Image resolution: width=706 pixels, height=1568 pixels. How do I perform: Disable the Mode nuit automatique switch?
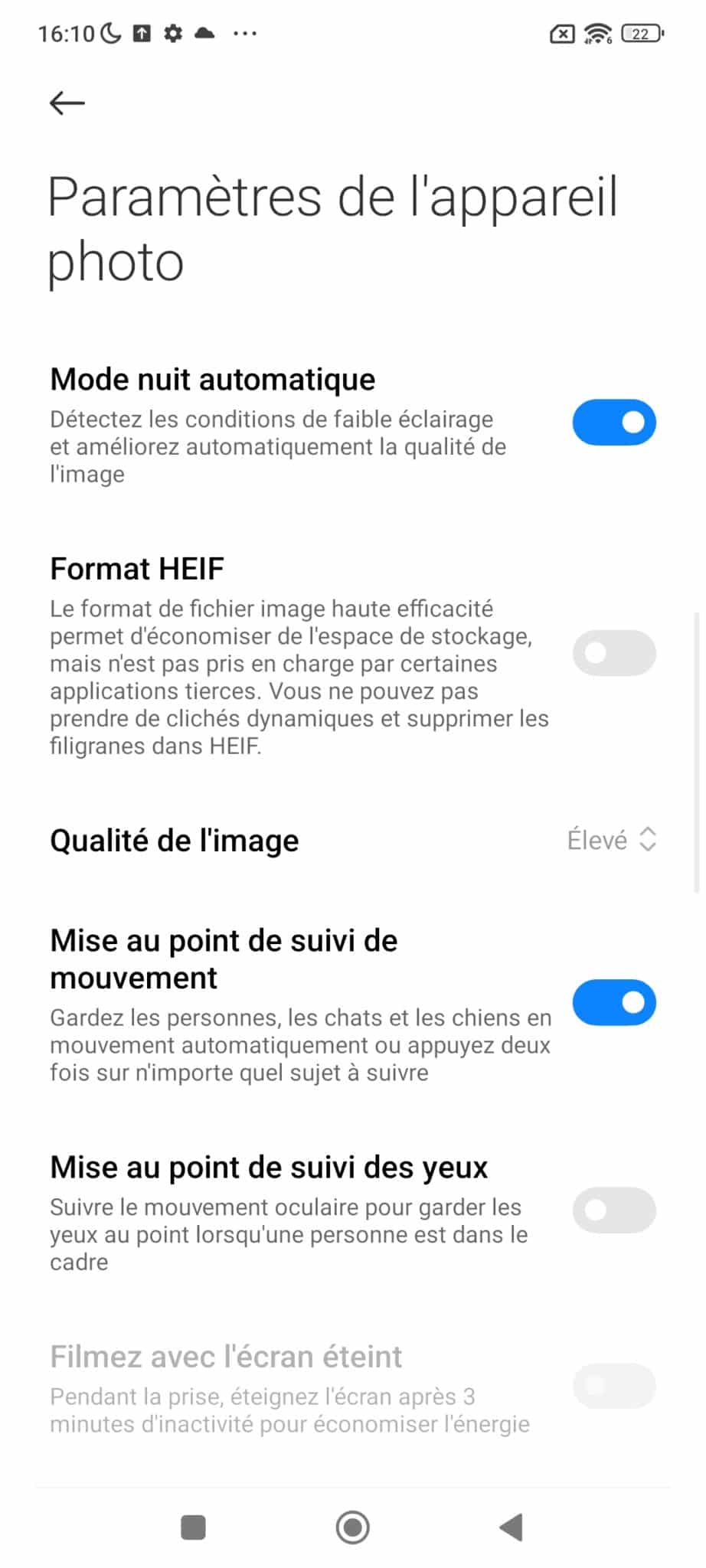[614, 422]
